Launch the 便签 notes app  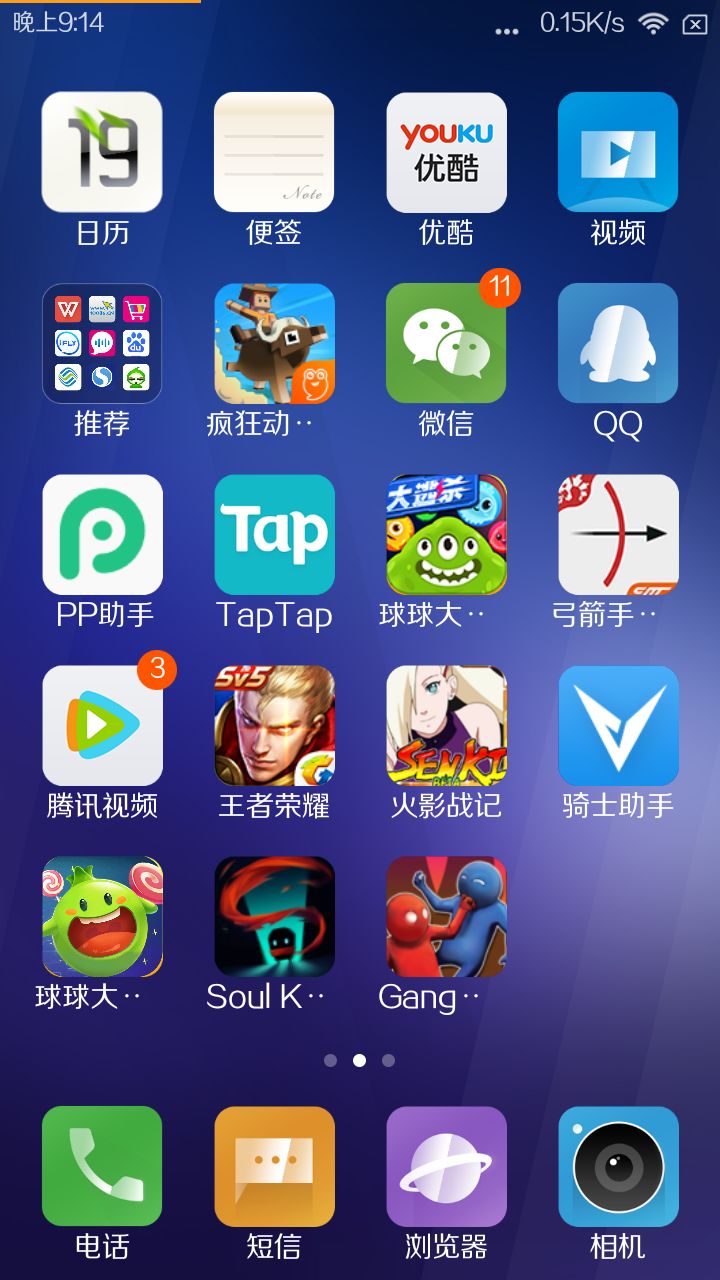[274, 151]
